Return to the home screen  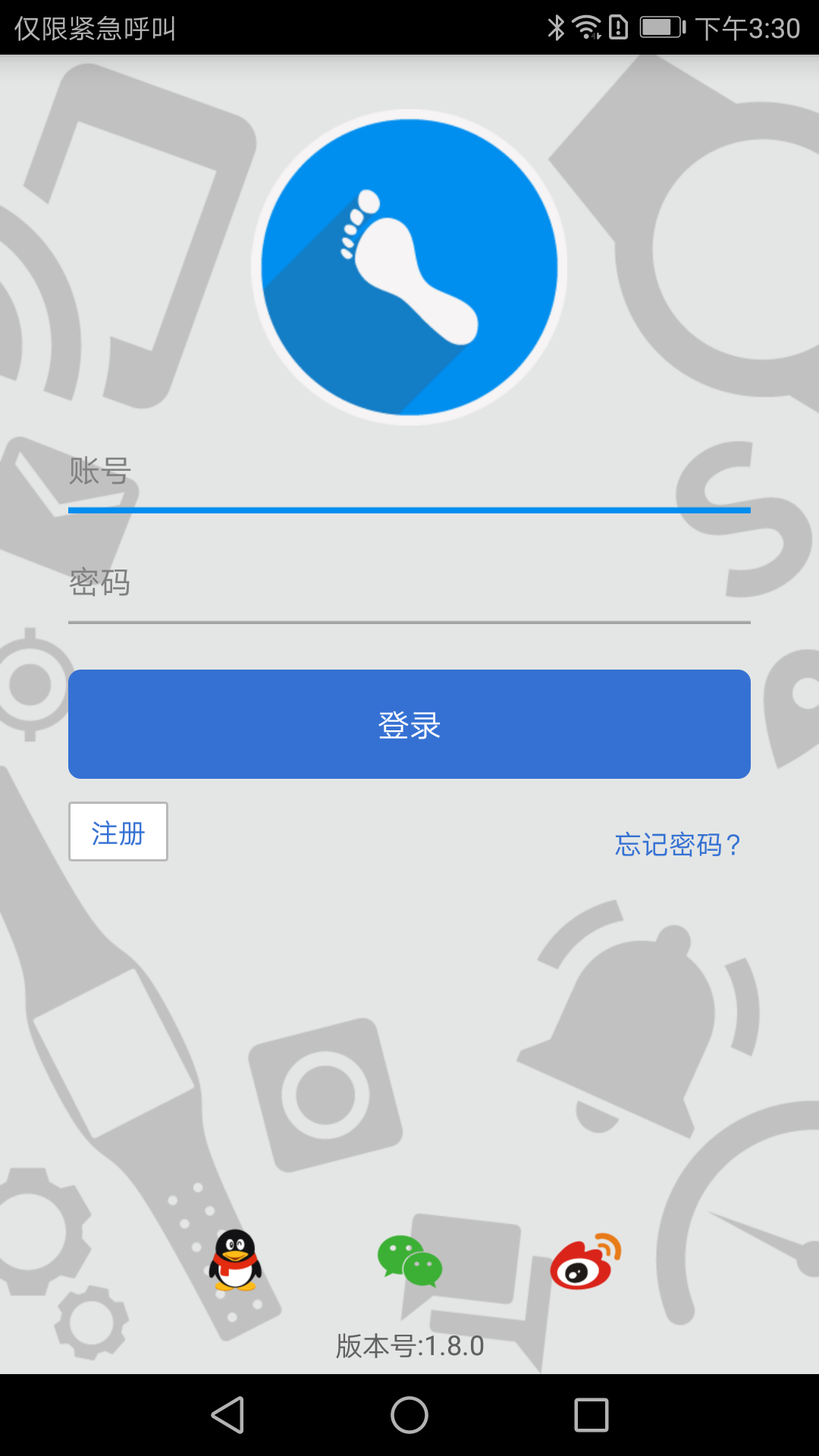(x=409, y=1415)
